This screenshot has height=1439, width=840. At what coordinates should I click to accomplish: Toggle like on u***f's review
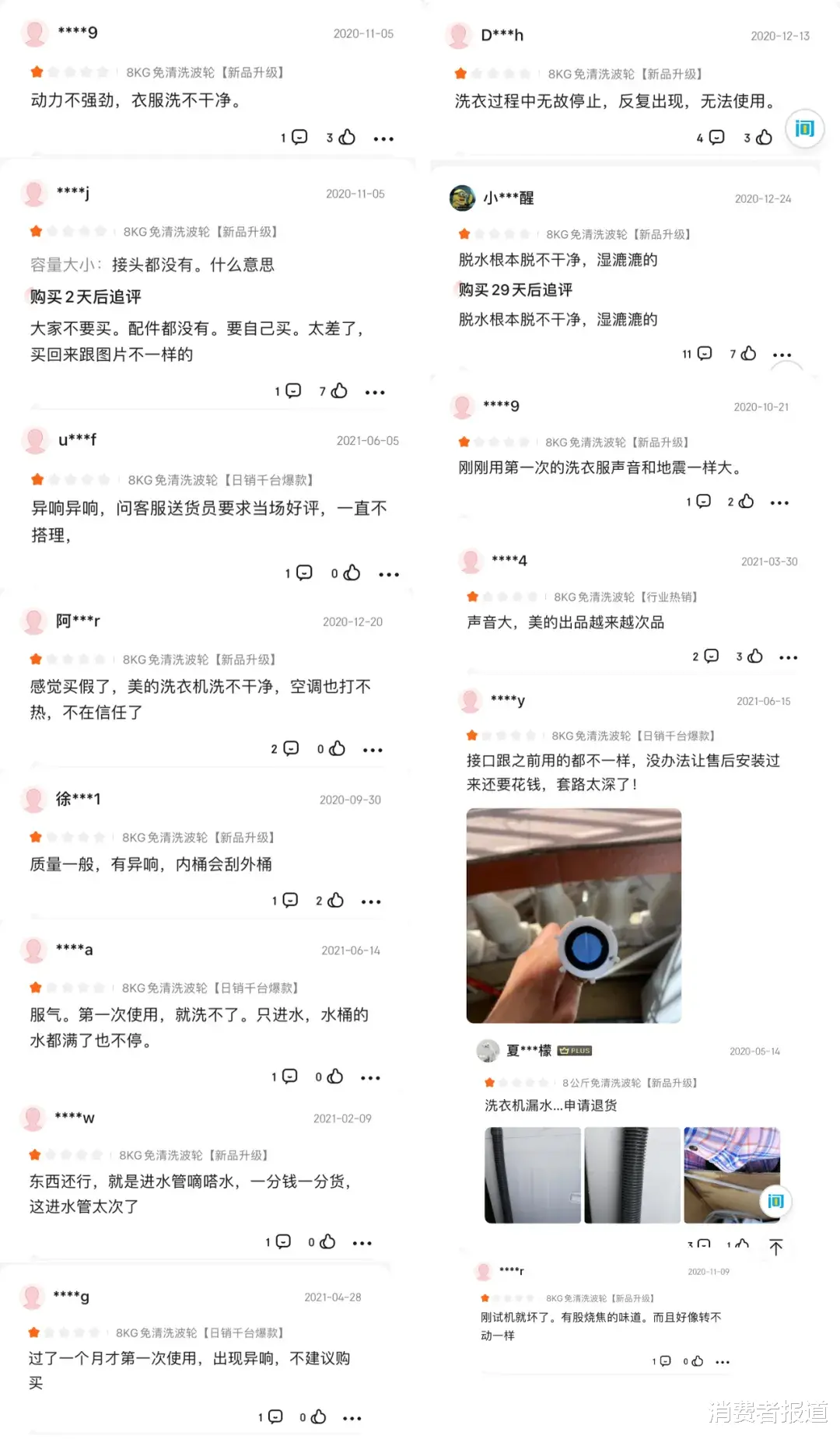pos(350,573)
